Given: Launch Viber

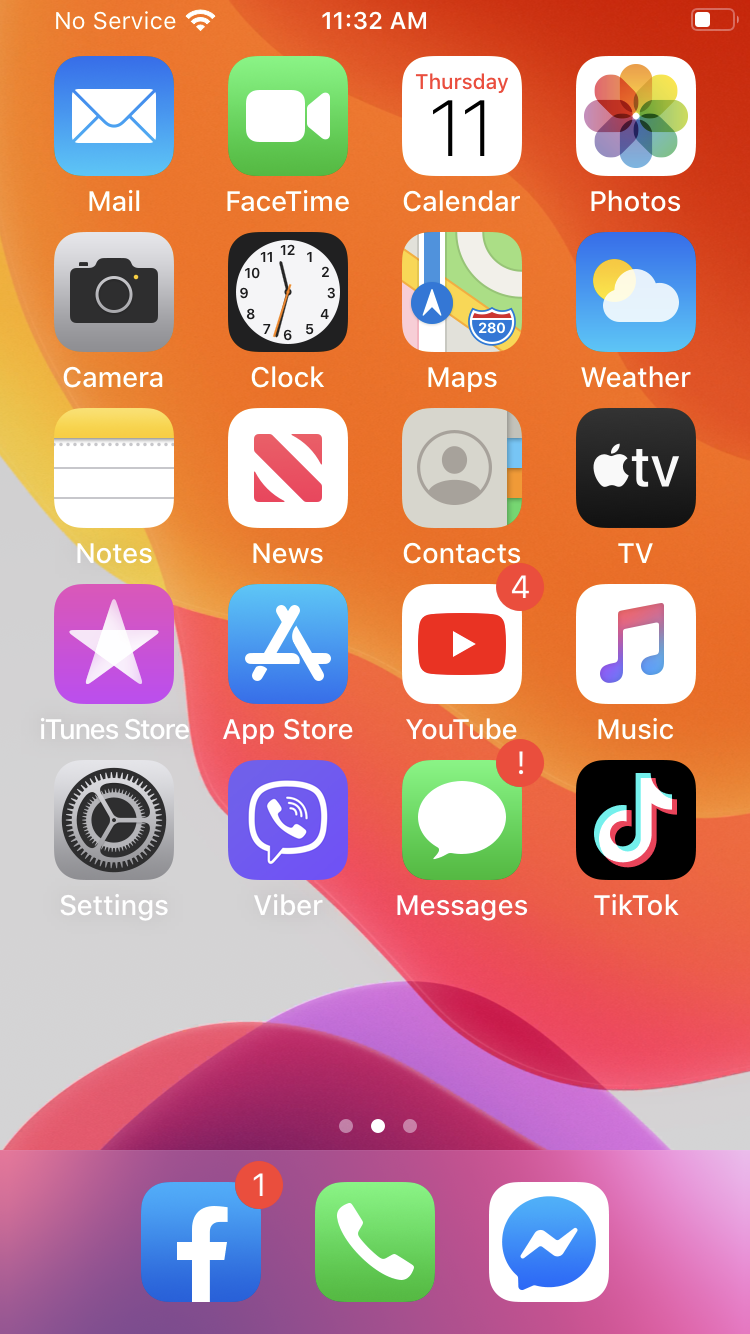Looking at the screenshot, I should tap(288, 820).
